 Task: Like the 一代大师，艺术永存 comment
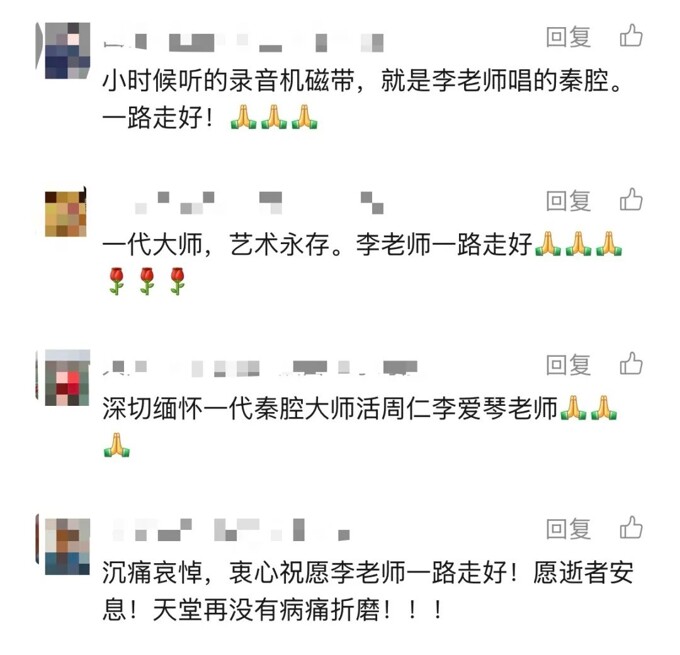click(x=631, y=200)
